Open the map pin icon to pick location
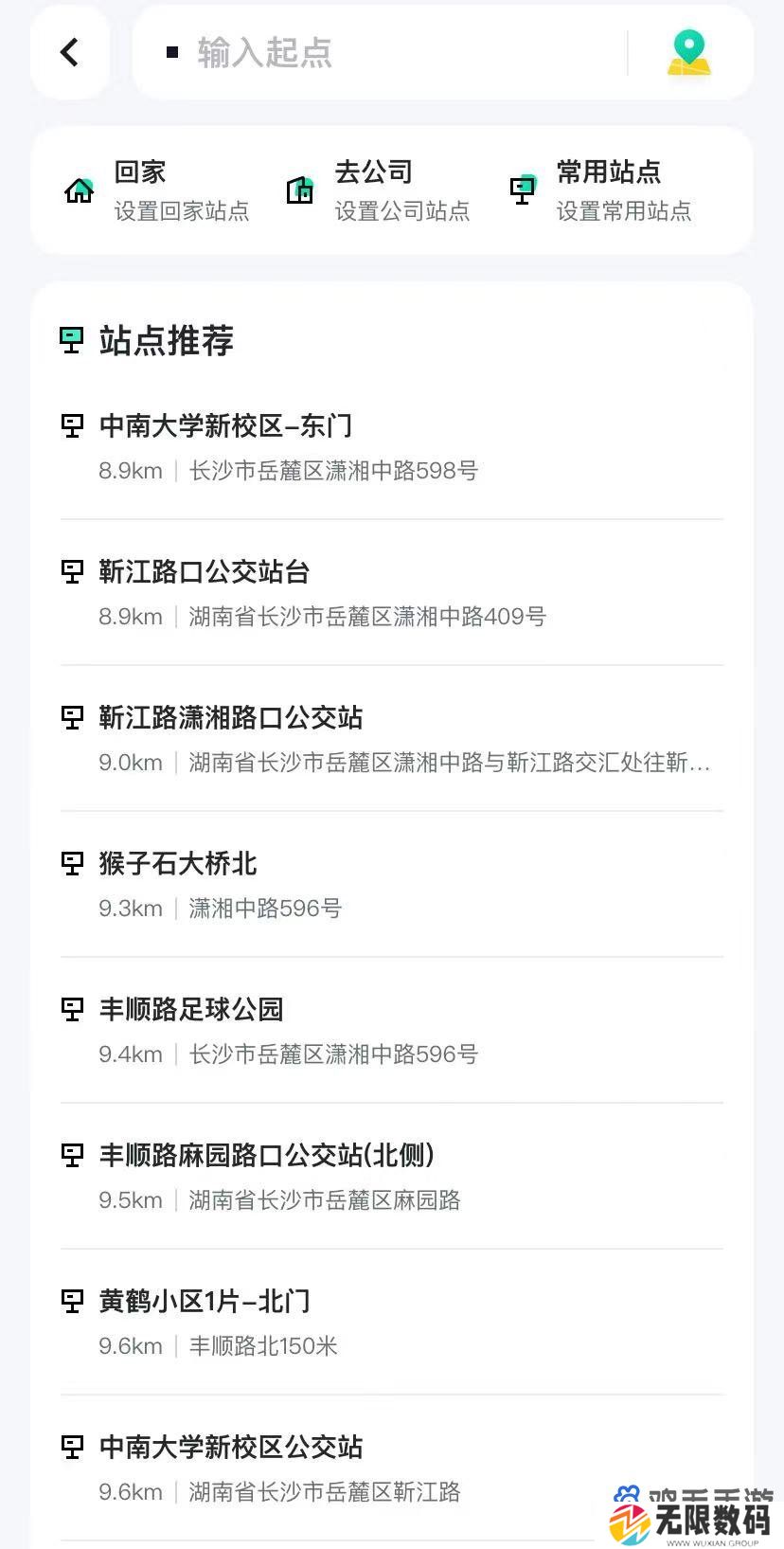 (x=687, y=54)
